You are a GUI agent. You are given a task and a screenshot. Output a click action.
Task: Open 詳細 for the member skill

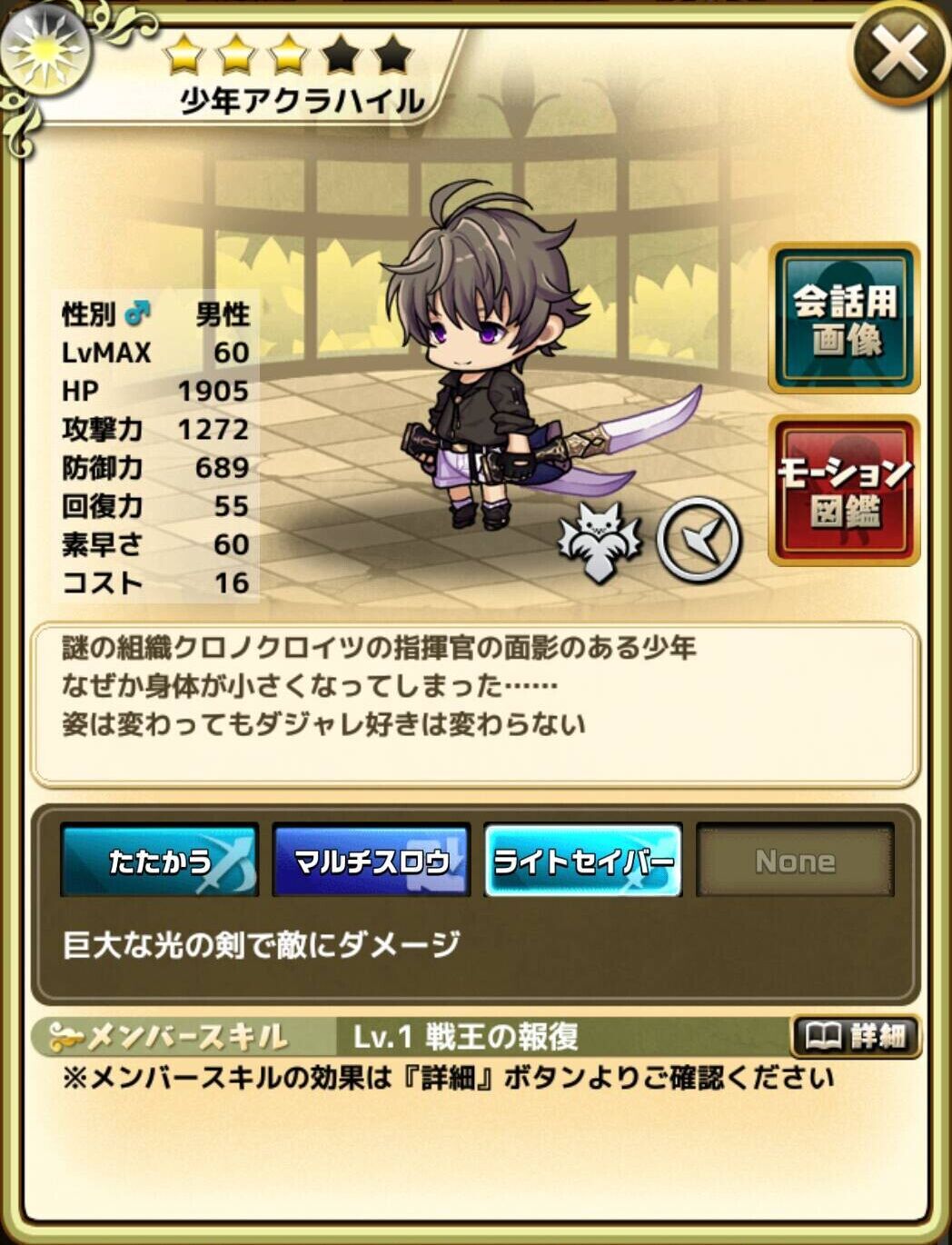(x=857, y=1036)
